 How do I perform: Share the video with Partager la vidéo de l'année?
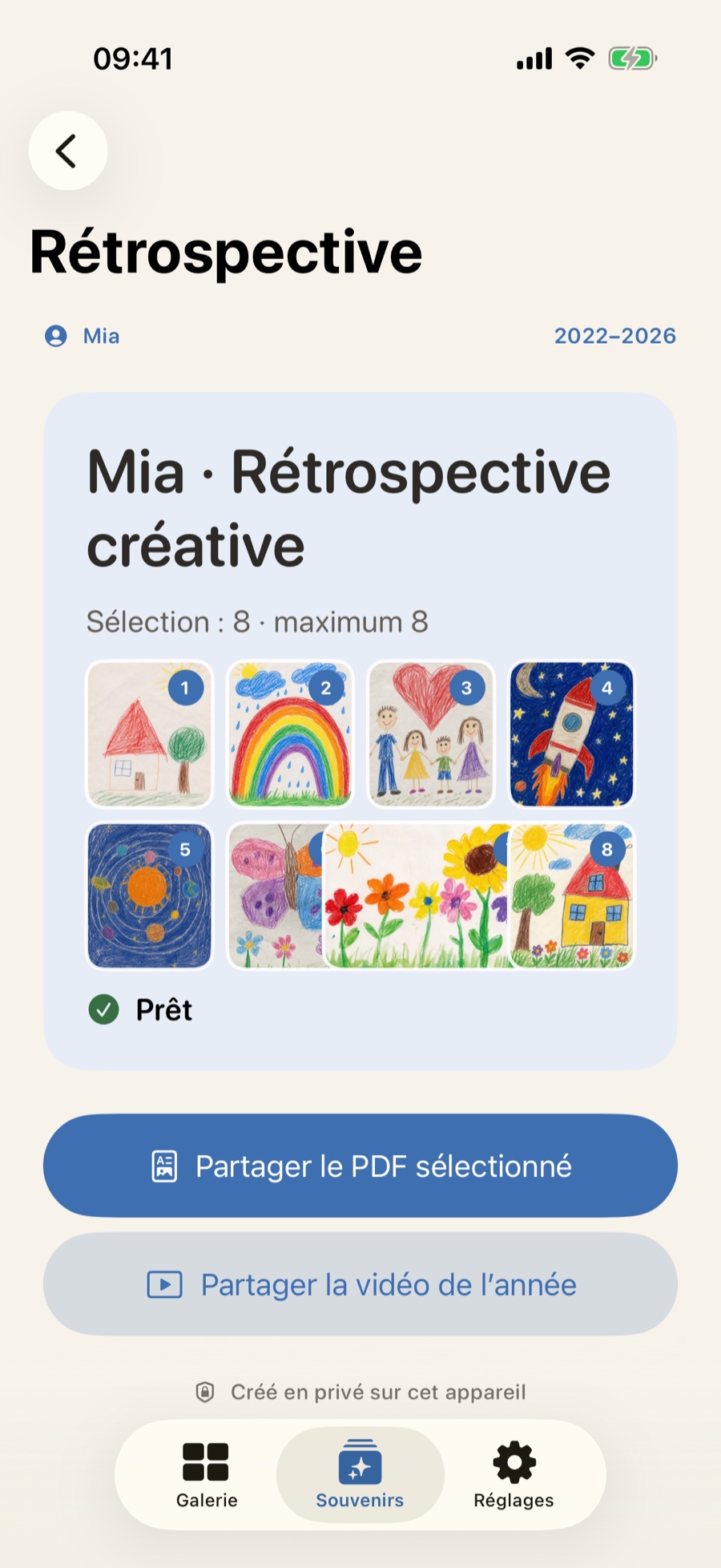[x=360, y=1284]
